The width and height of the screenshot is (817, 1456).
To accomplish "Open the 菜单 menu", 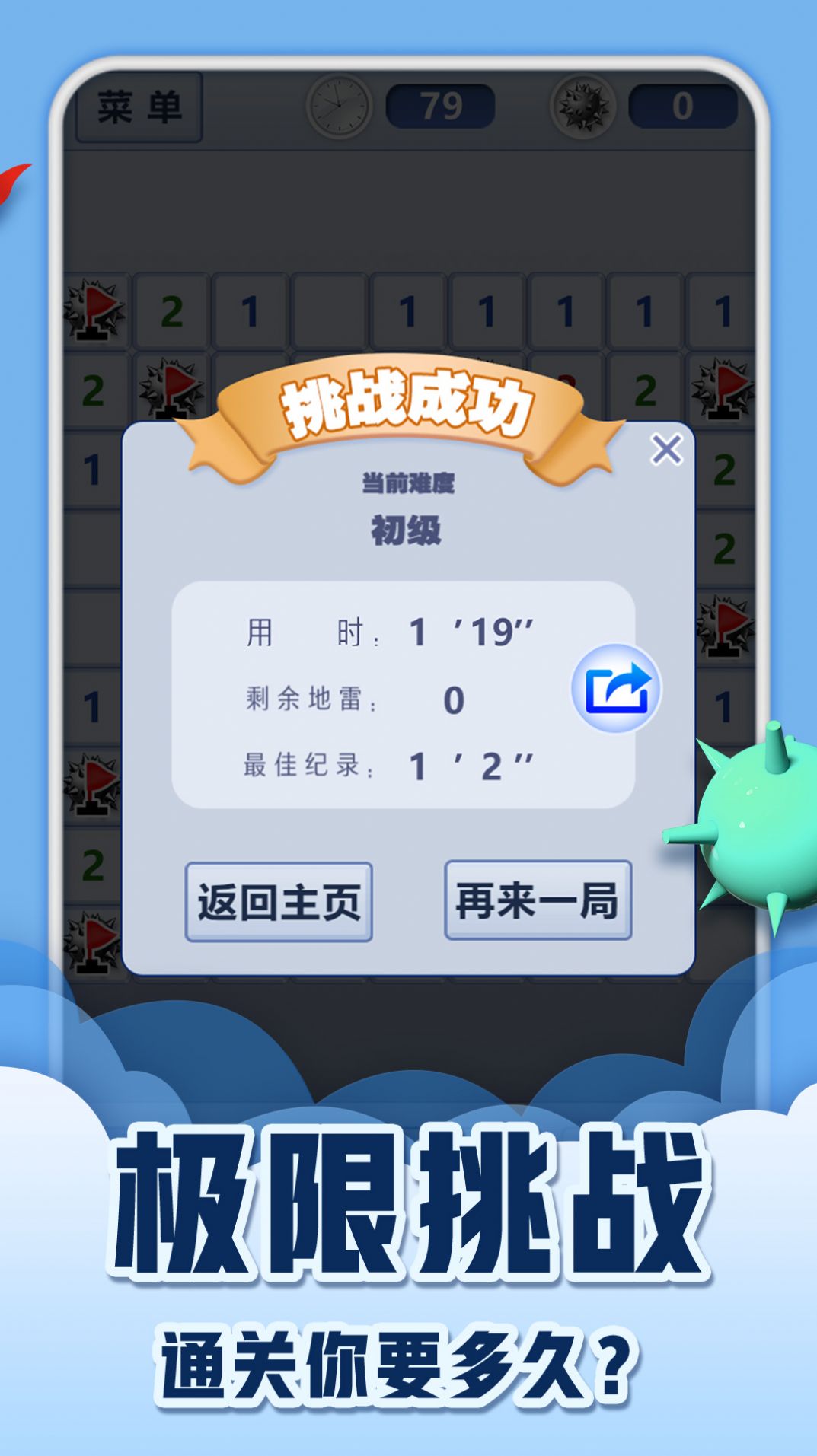I will pos(140,107).
